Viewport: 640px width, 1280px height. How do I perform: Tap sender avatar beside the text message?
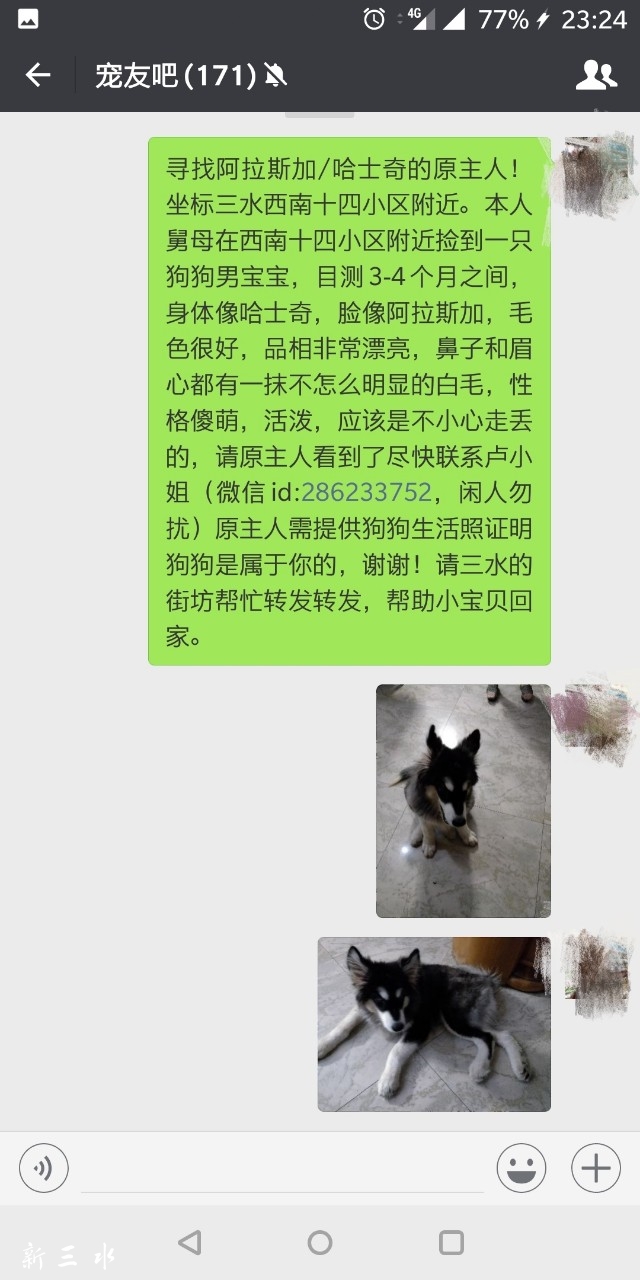pyautogui.click(x=597, y=175)
